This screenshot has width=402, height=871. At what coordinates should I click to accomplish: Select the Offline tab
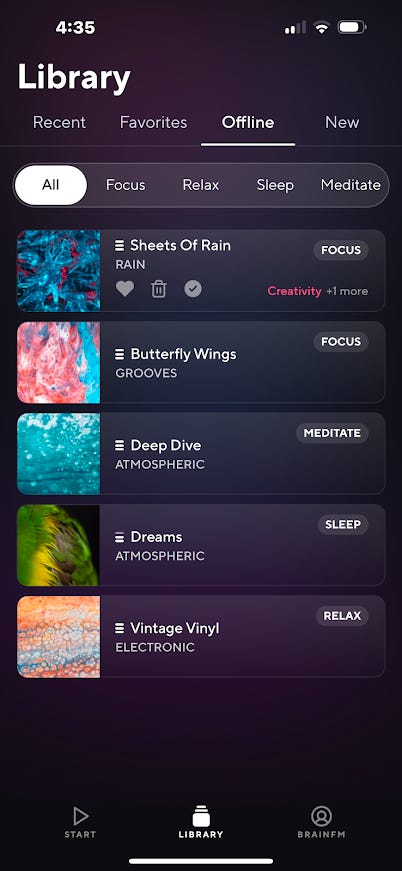(x=248, y=122)
